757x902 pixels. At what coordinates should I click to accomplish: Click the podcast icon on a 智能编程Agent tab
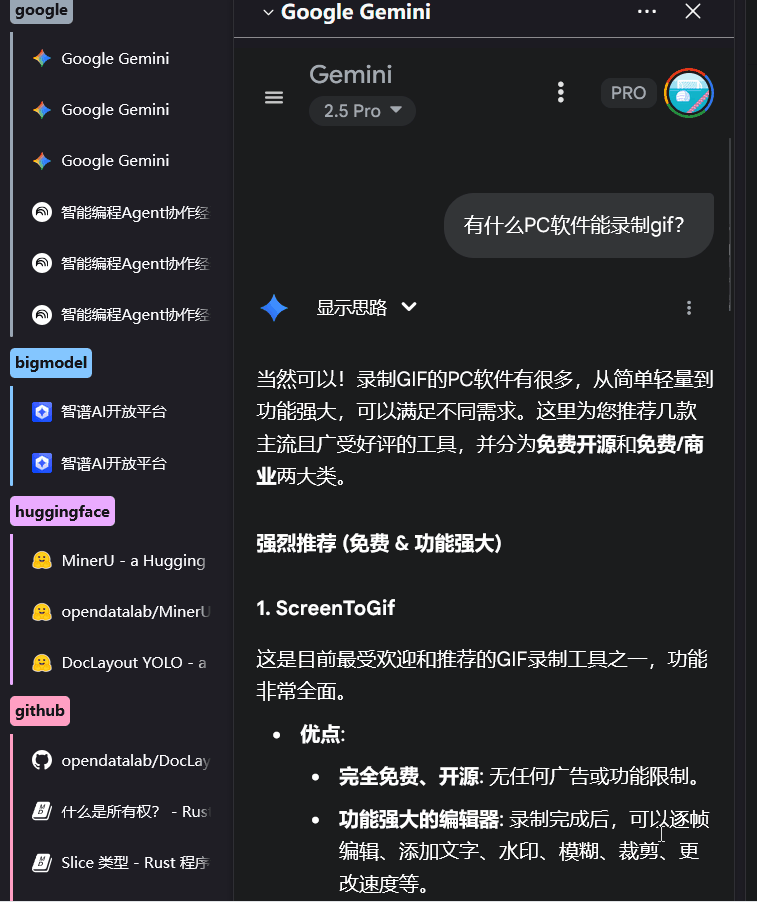pos(41,212)
